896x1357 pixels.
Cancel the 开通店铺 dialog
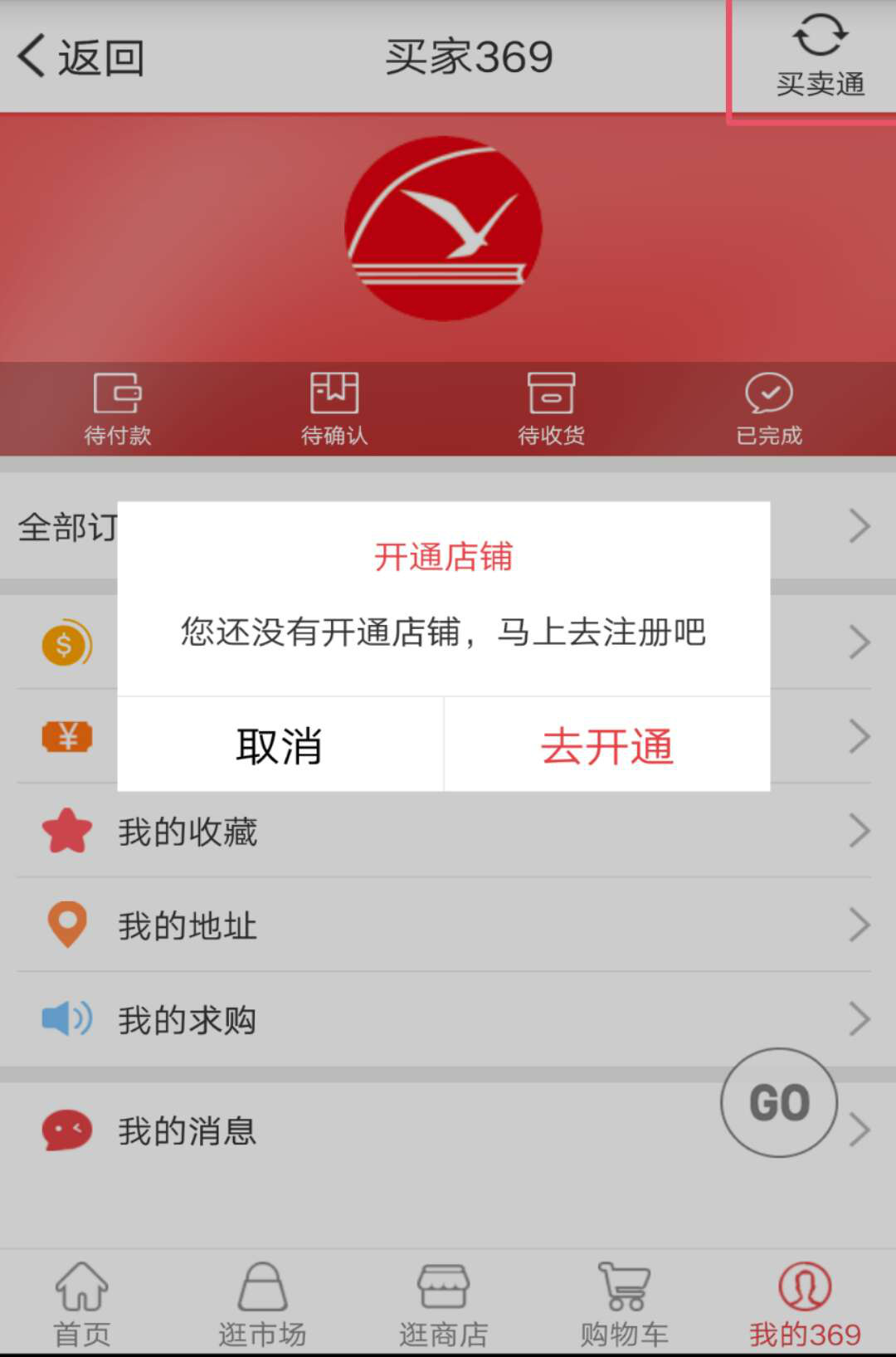click(x=280, y=745)
